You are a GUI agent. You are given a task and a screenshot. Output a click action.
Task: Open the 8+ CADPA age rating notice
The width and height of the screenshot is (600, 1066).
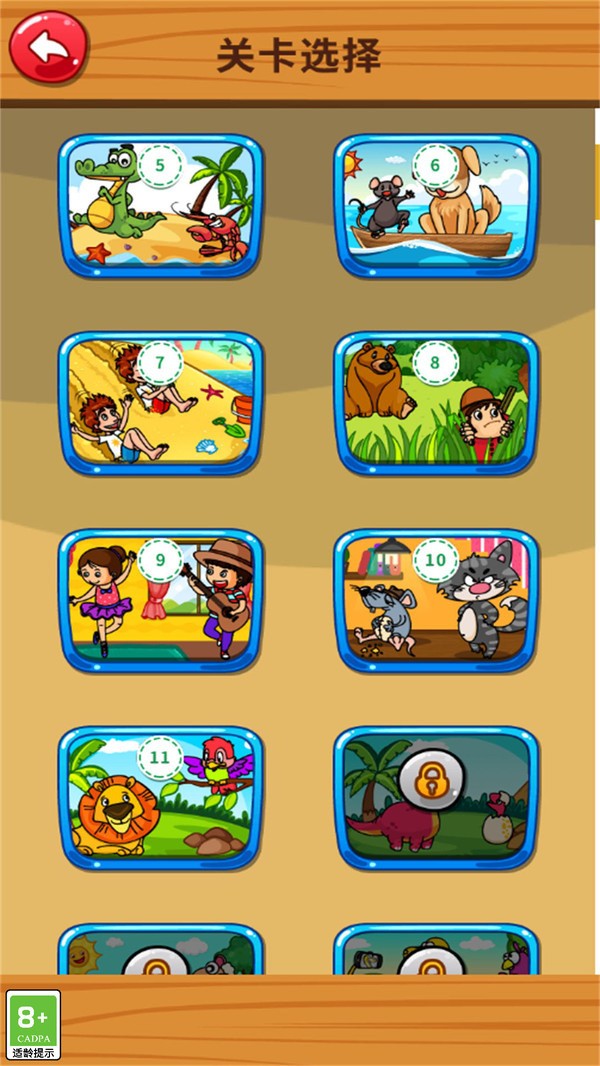[x=34, y=1025]
